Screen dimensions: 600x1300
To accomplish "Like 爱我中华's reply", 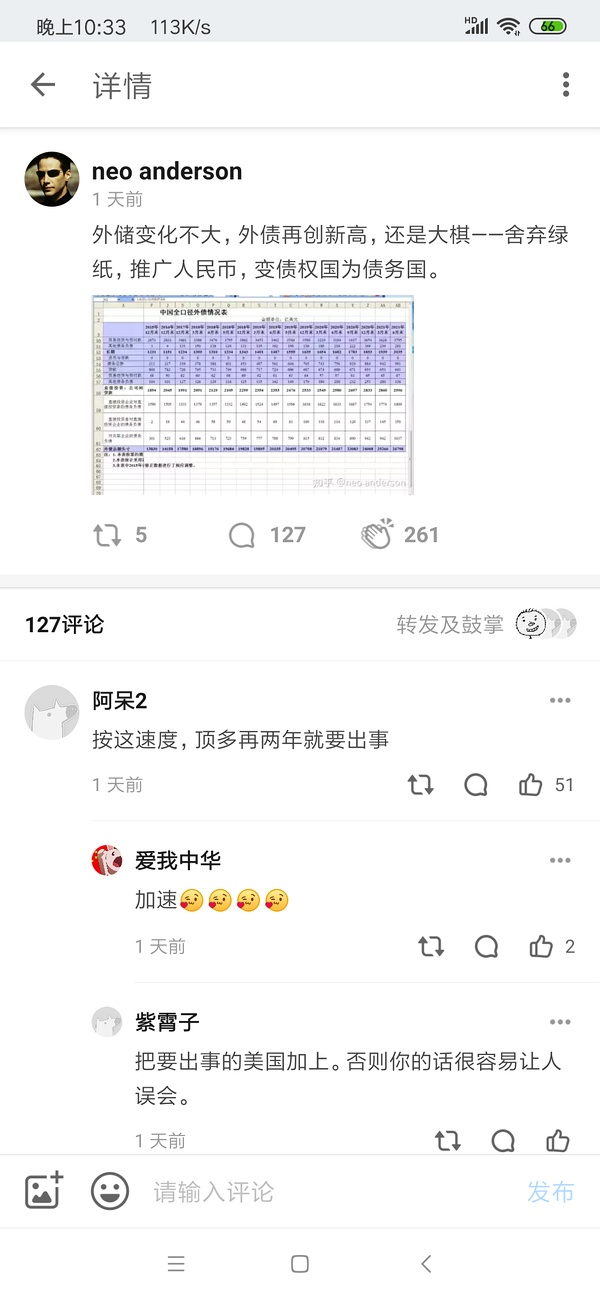I will [541, 946].
